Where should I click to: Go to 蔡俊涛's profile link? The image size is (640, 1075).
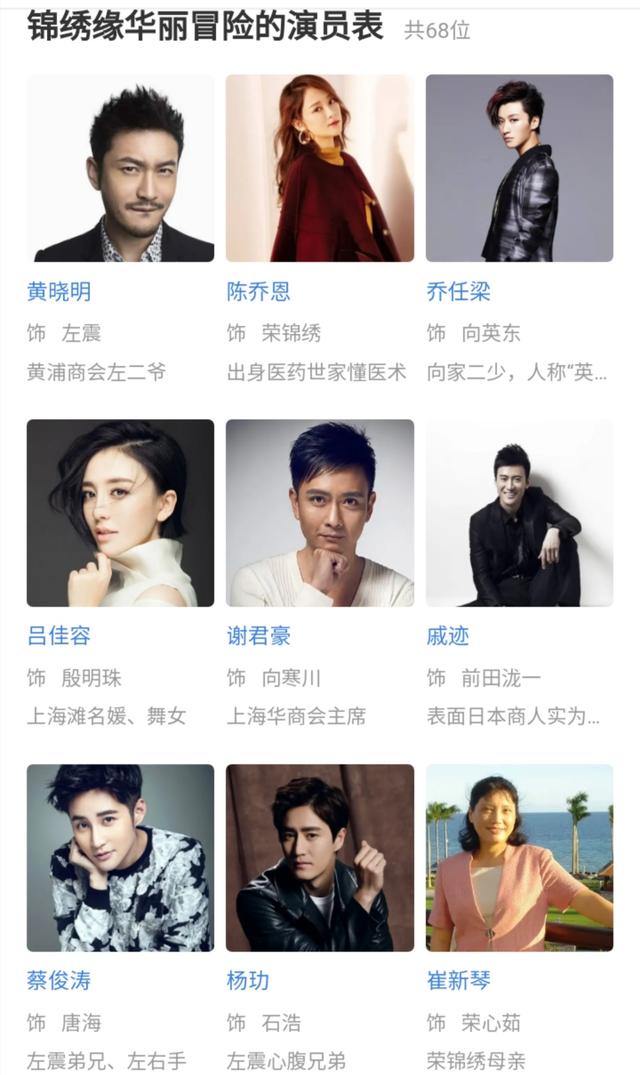(59, 980)
